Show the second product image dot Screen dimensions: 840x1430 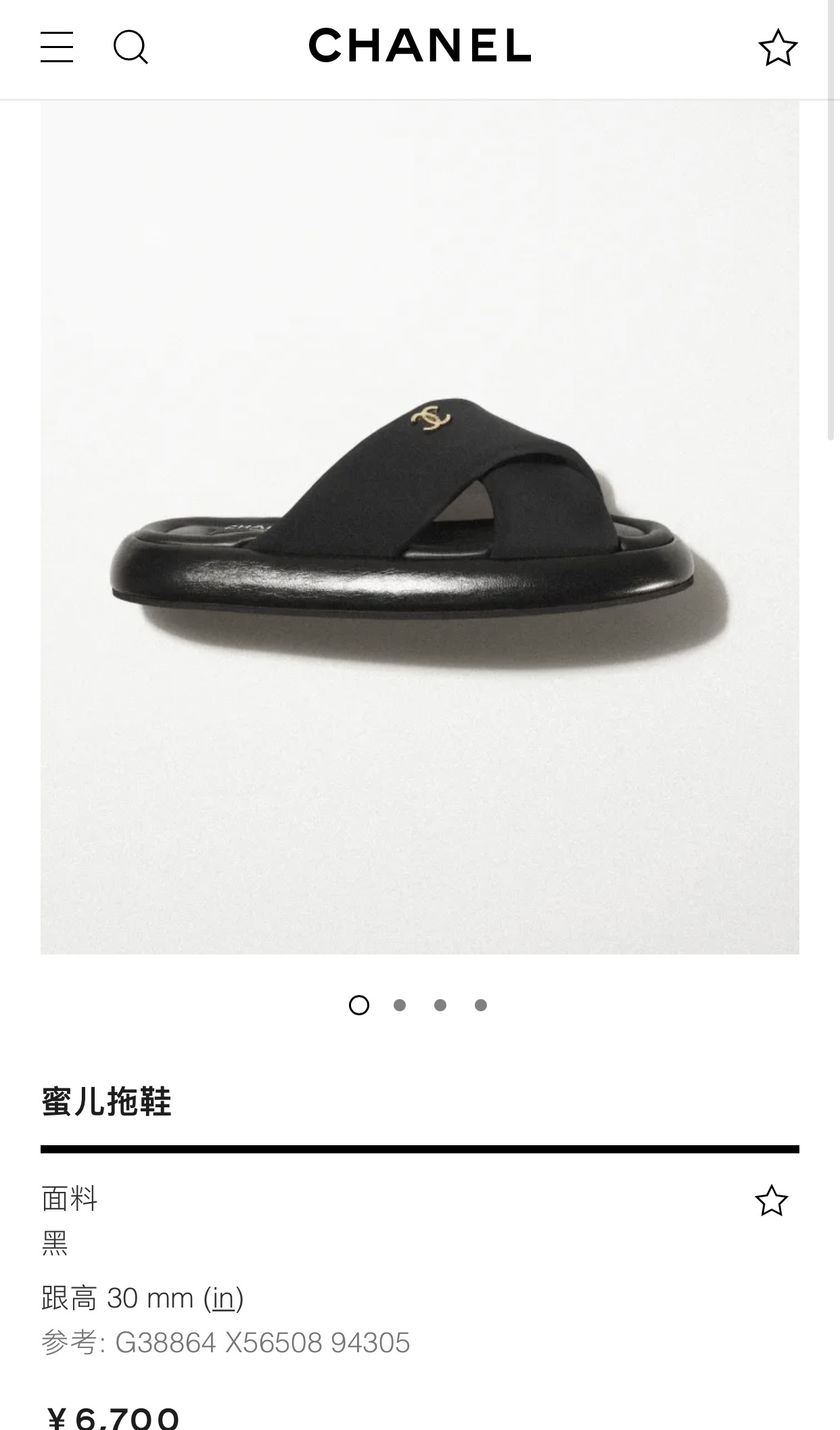click(400, 1005)
